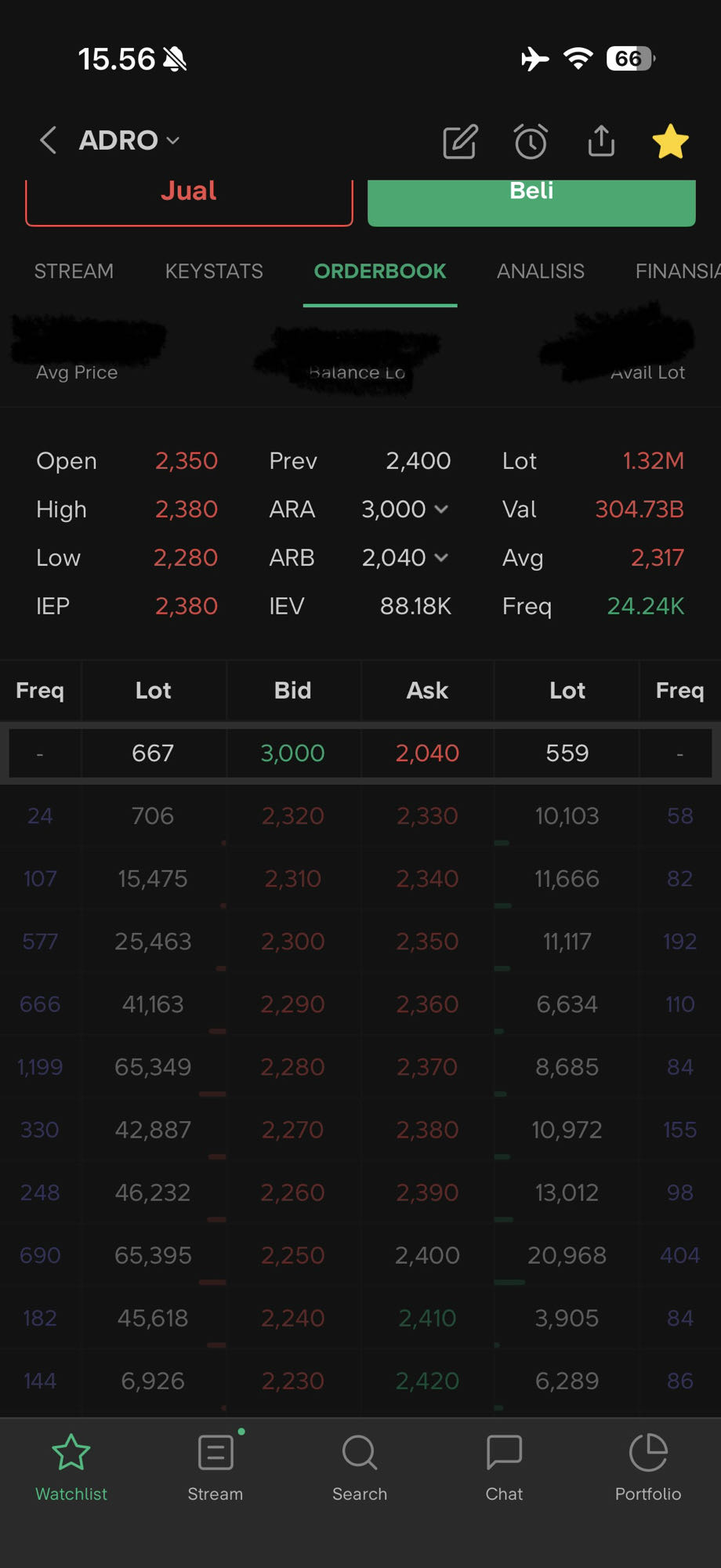This screenshot has height=1568, width=721.
Task: Open the note edit icon
Action: [460, 142]
